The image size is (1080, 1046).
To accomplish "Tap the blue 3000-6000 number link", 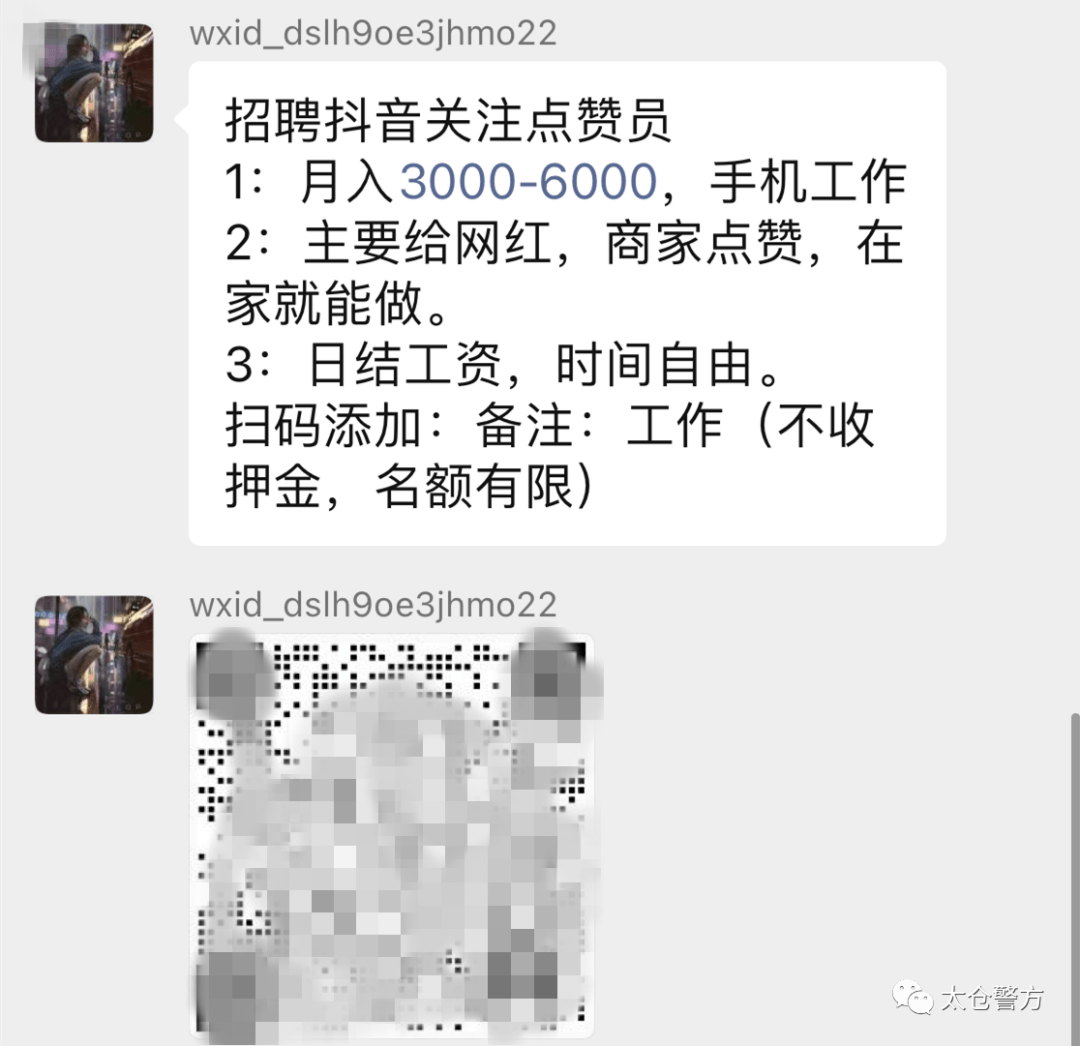I will (527, 182).
